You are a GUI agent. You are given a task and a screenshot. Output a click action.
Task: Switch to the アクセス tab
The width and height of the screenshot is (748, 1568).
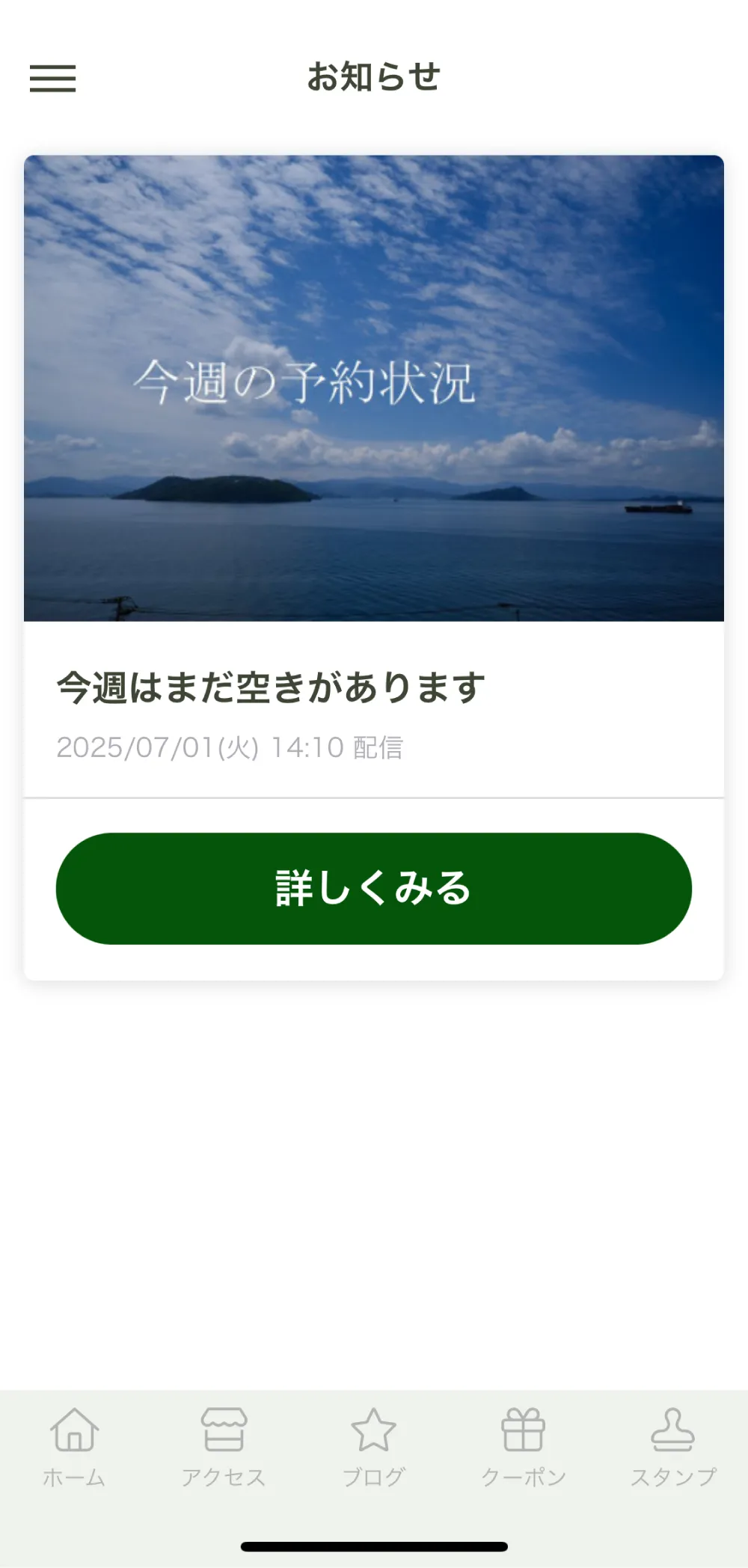point(224,1446)
